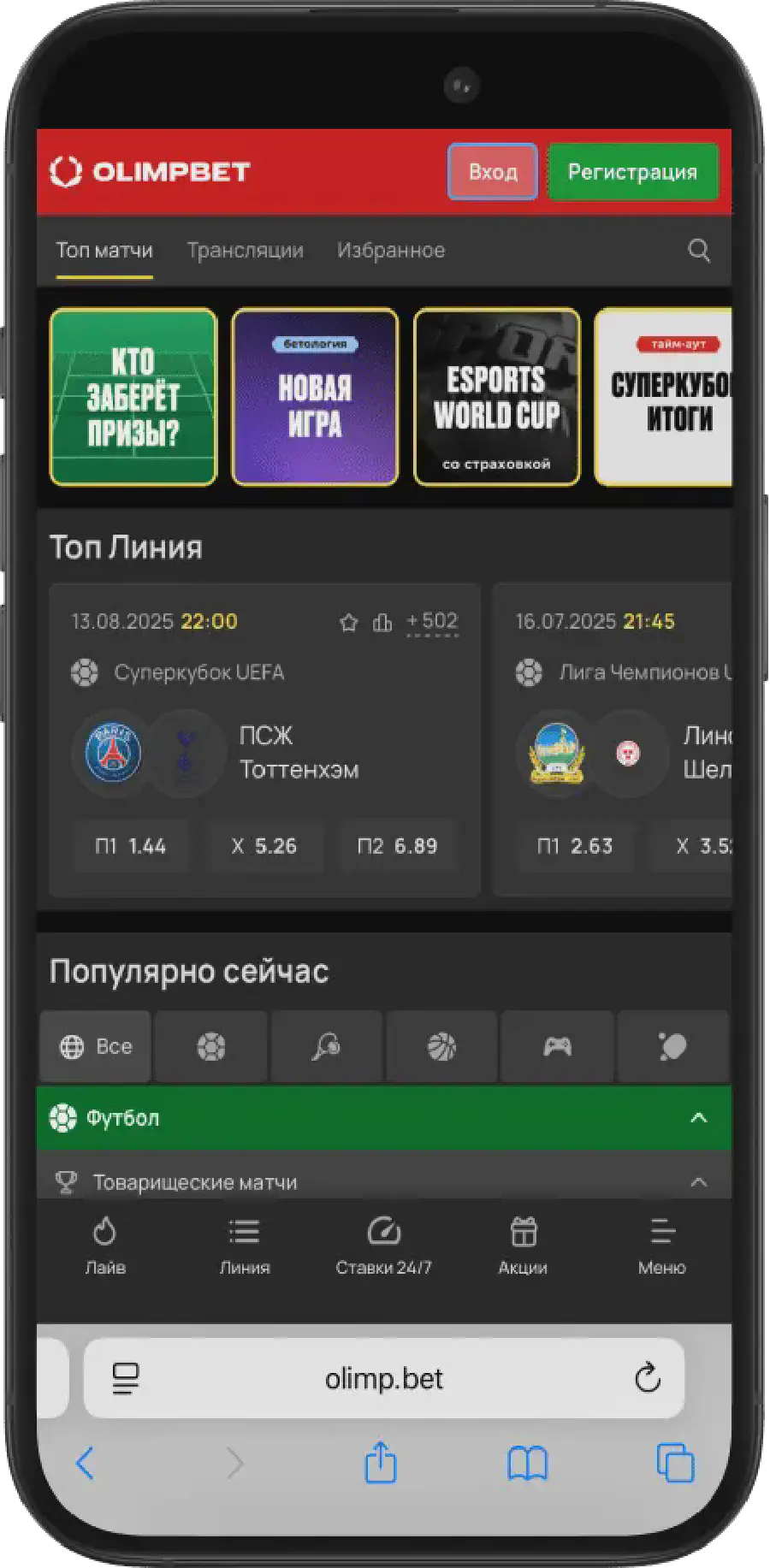
Task: Open the Регистрация sign-up button
Action: (x=632, y=172)
